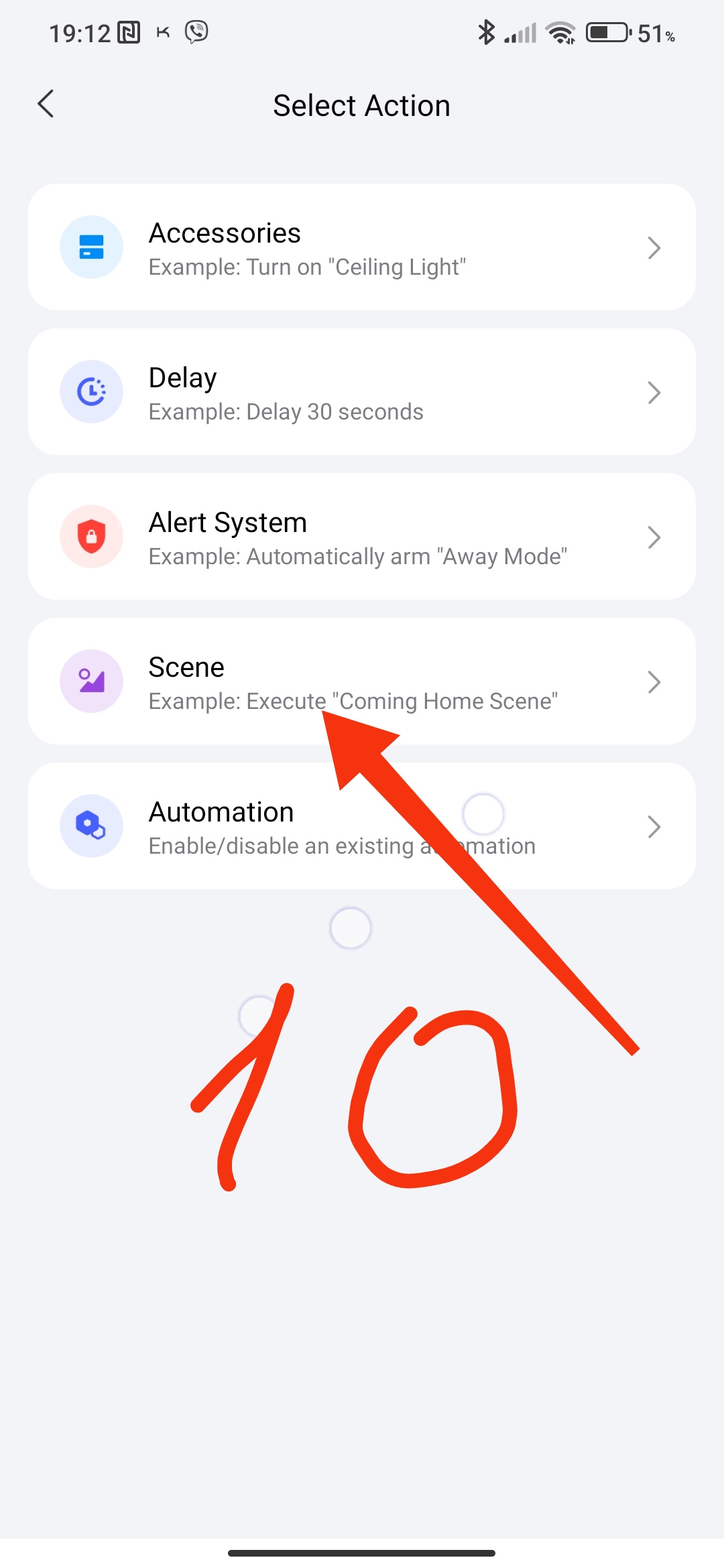Go back from Select Action
The width and height of the screenshot is (724, 1568).
(x=46, y=105)
